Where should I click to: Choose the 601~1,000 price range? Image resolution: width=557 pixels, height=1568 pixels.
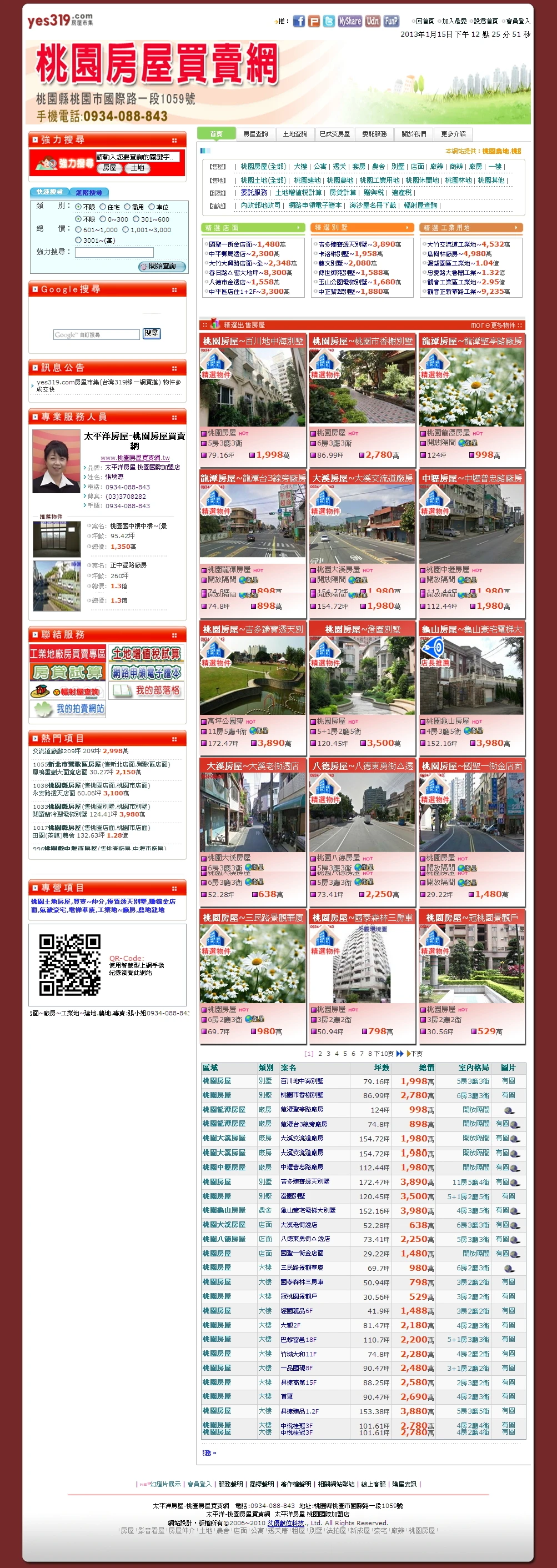78,229
